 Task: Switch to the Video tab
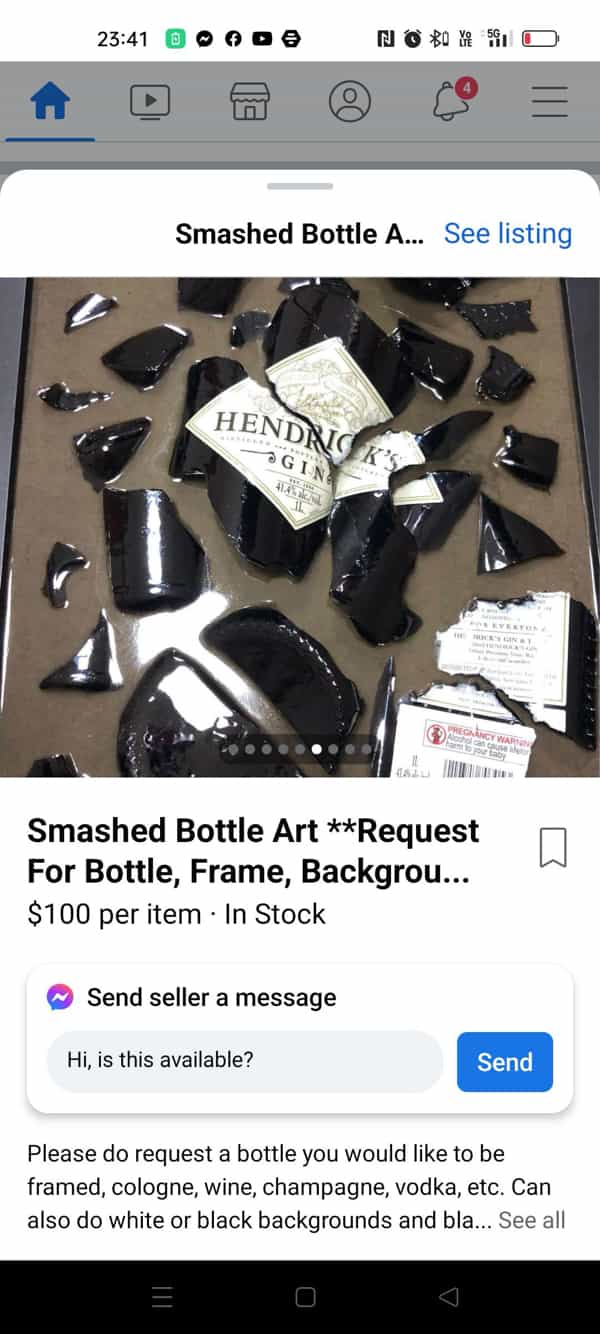tap(150, 101)
